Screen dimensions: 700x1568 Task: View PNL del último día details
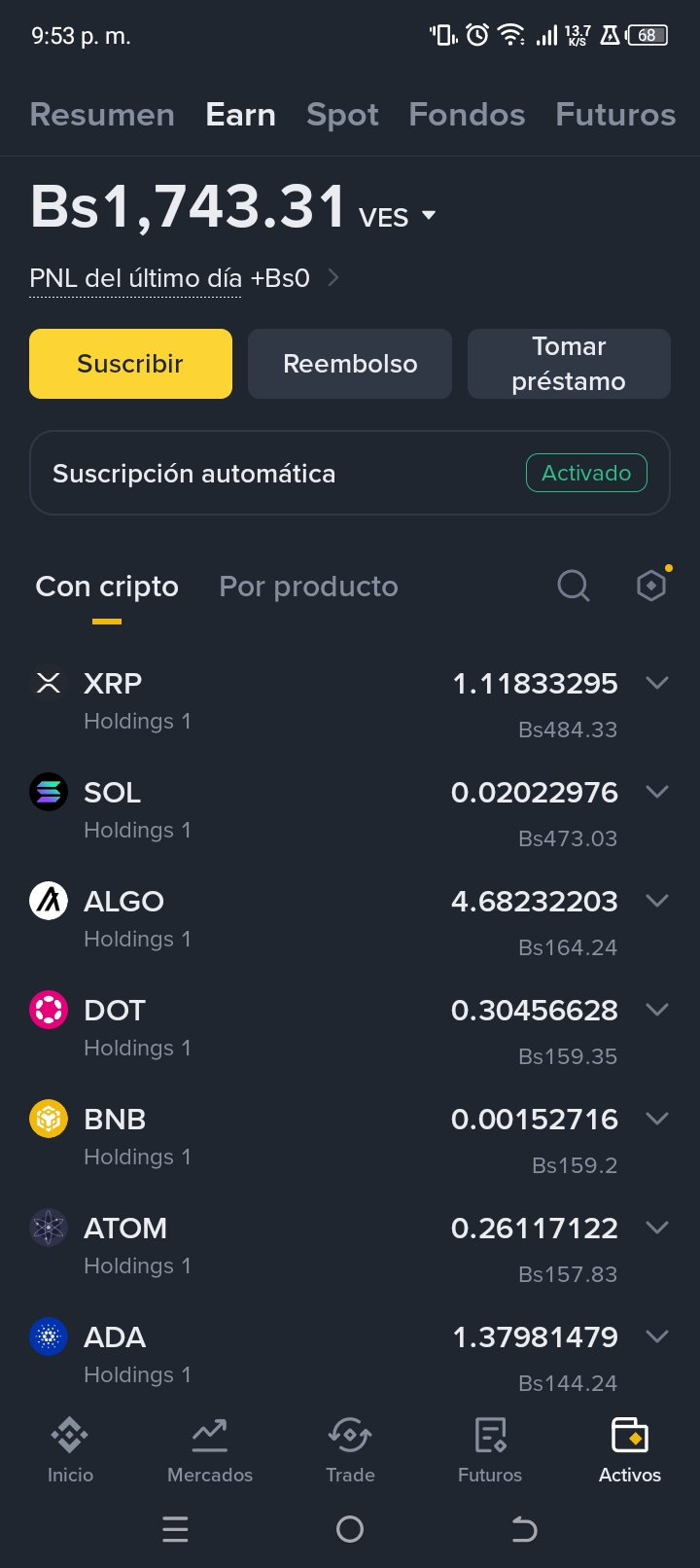[185, 278]
